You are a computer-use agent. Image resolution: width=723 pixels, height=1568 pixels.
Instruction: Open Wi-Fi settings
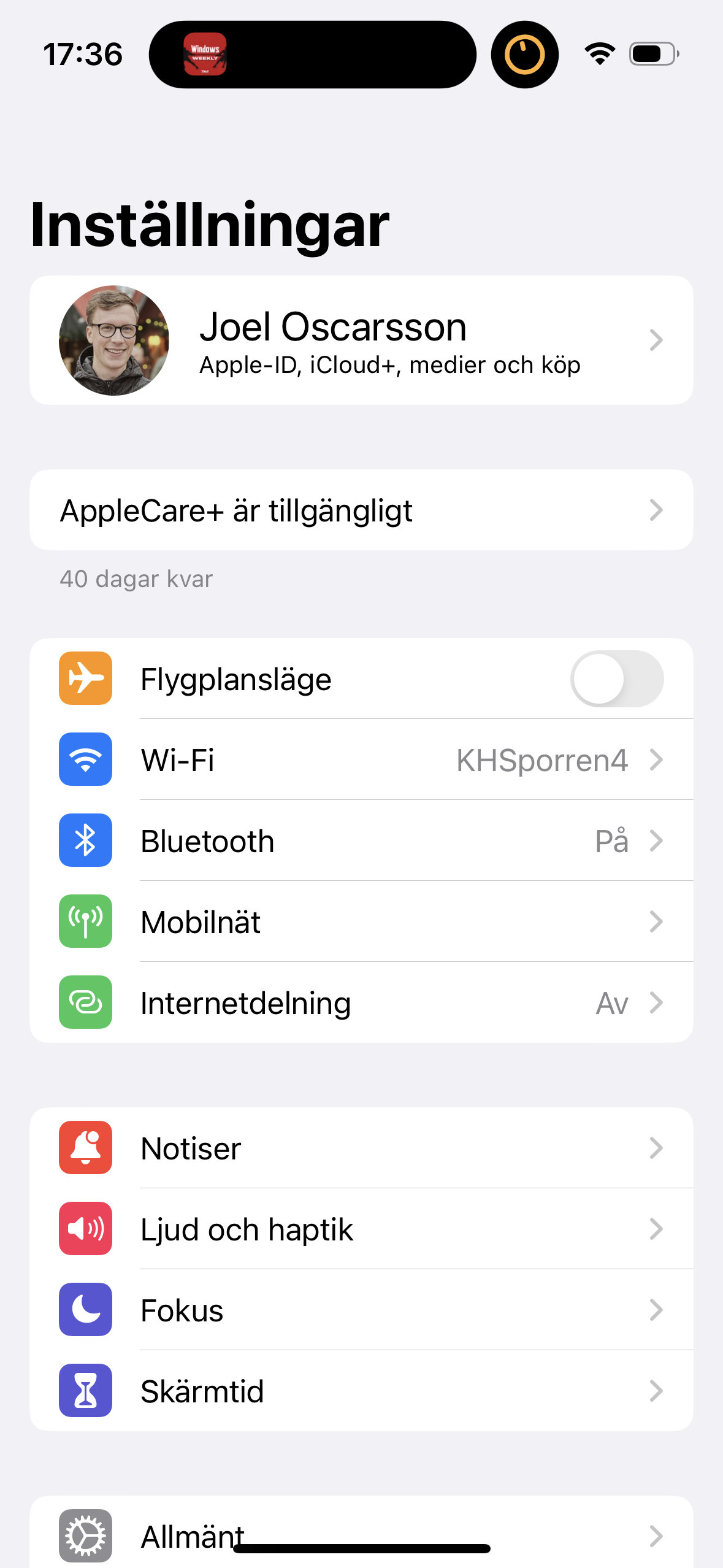(361, 760)
